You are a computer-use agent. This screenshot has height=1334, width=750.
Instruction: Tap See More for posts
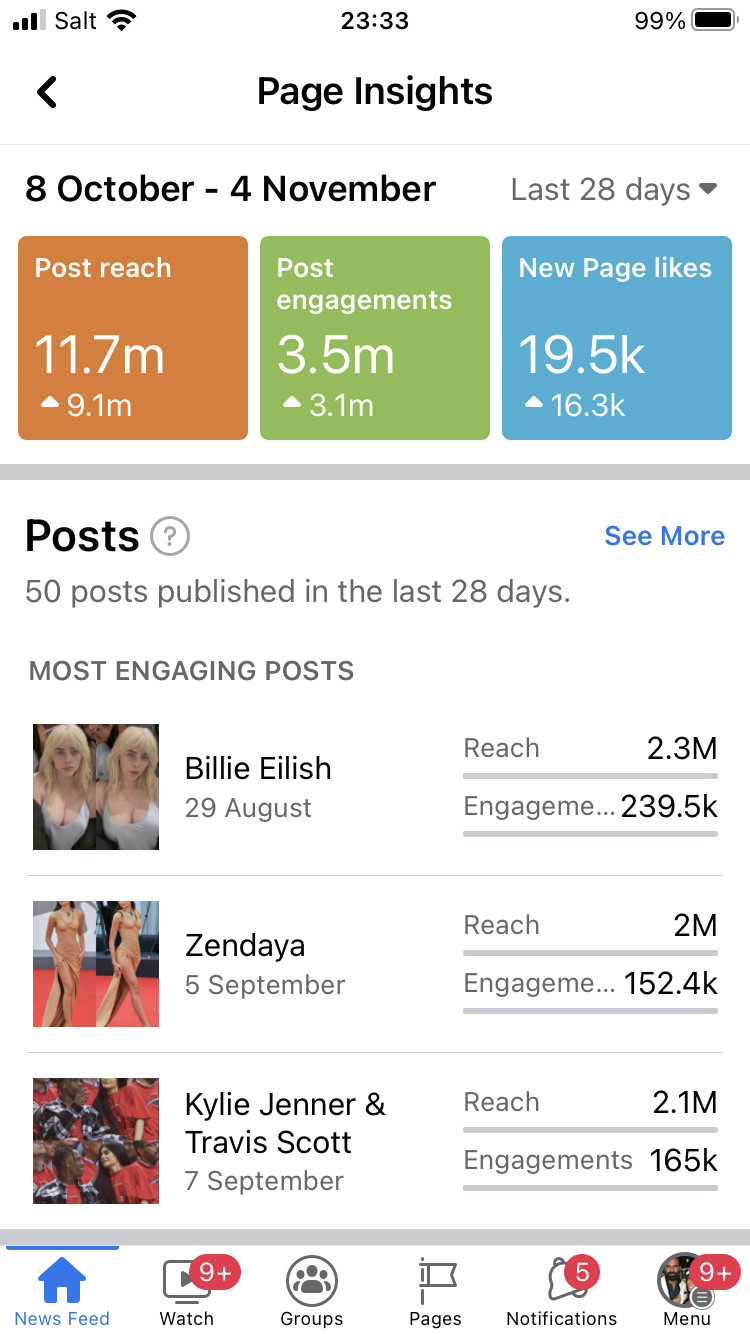tap(664, 536)
